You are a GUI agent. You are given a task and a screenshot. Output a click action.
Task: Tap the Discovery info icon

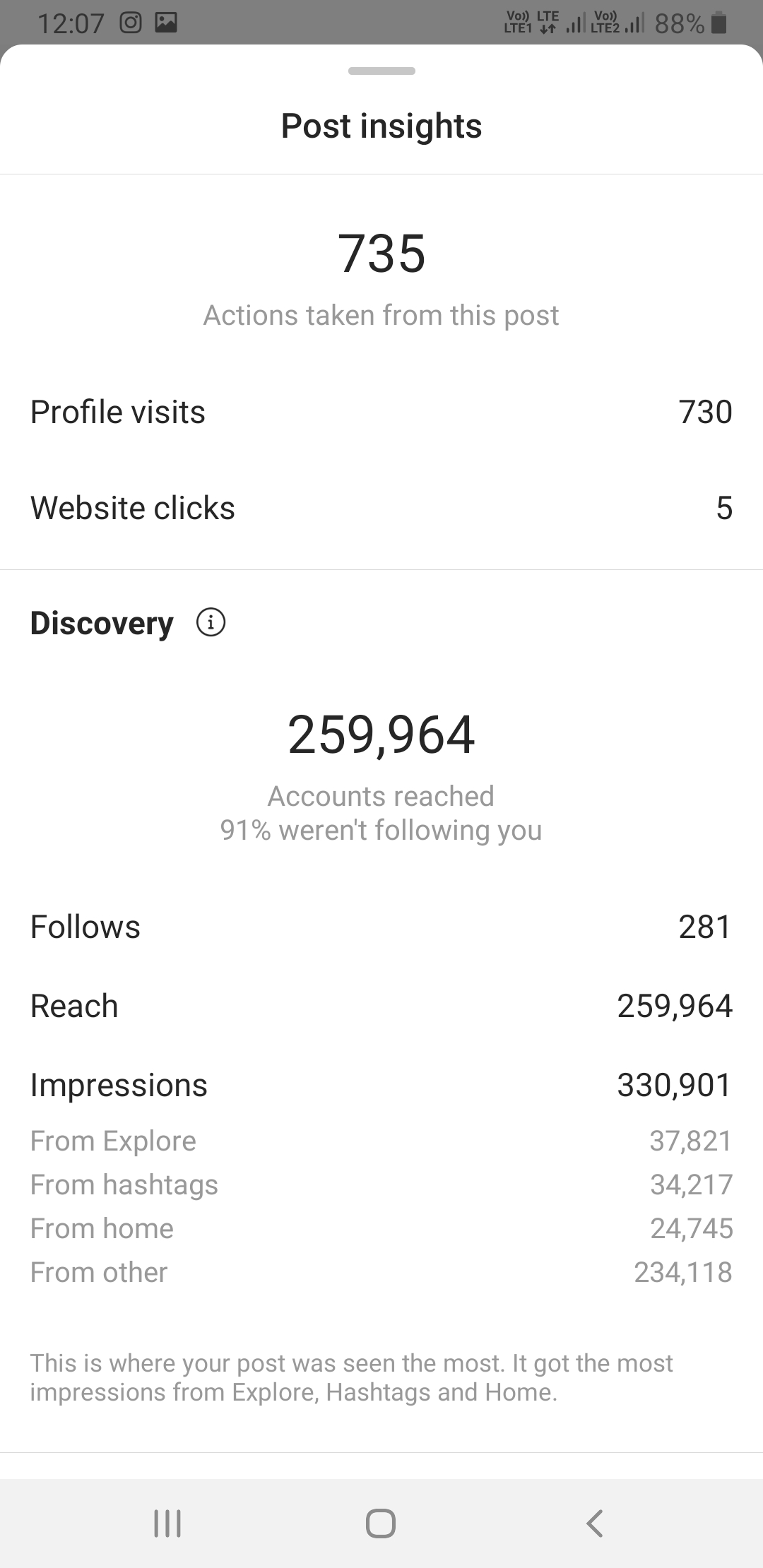[x=211, y=623]
